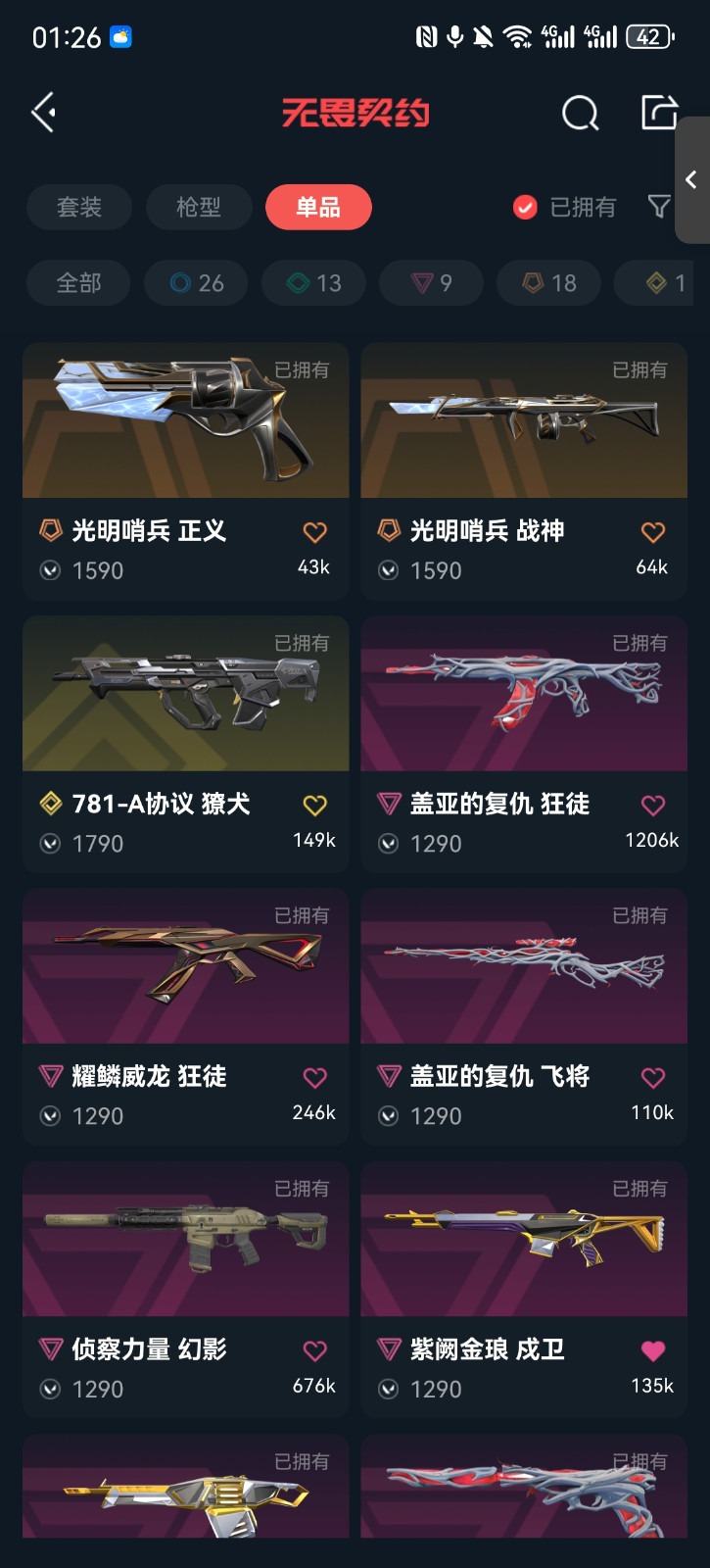This screenshot has height=1568, width=710.
Task: Filter by the chip showing 9
Action: click(431, 283)
